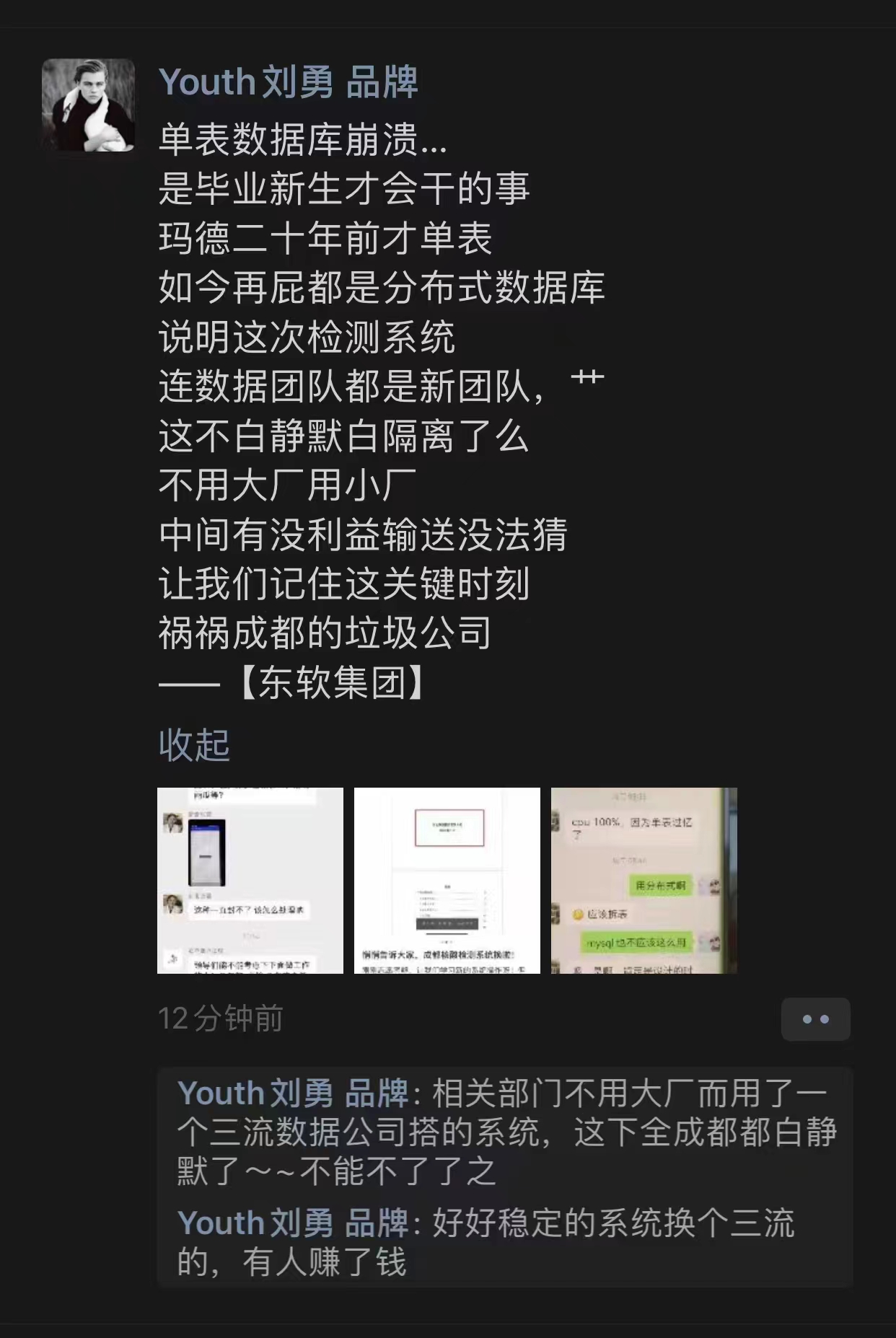896x1338 pixels.
Task: Open the two-dot like and comment menu
Action: (x=815, y=1018)
